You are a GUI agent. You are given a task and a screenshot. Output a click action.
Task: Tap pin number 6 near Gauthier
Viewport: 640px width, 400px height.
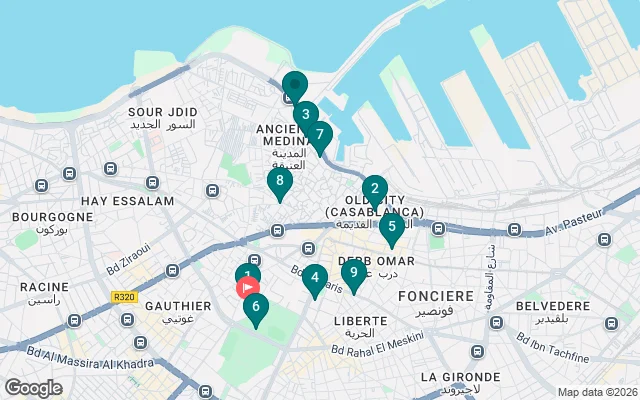(x=256, y=307)
